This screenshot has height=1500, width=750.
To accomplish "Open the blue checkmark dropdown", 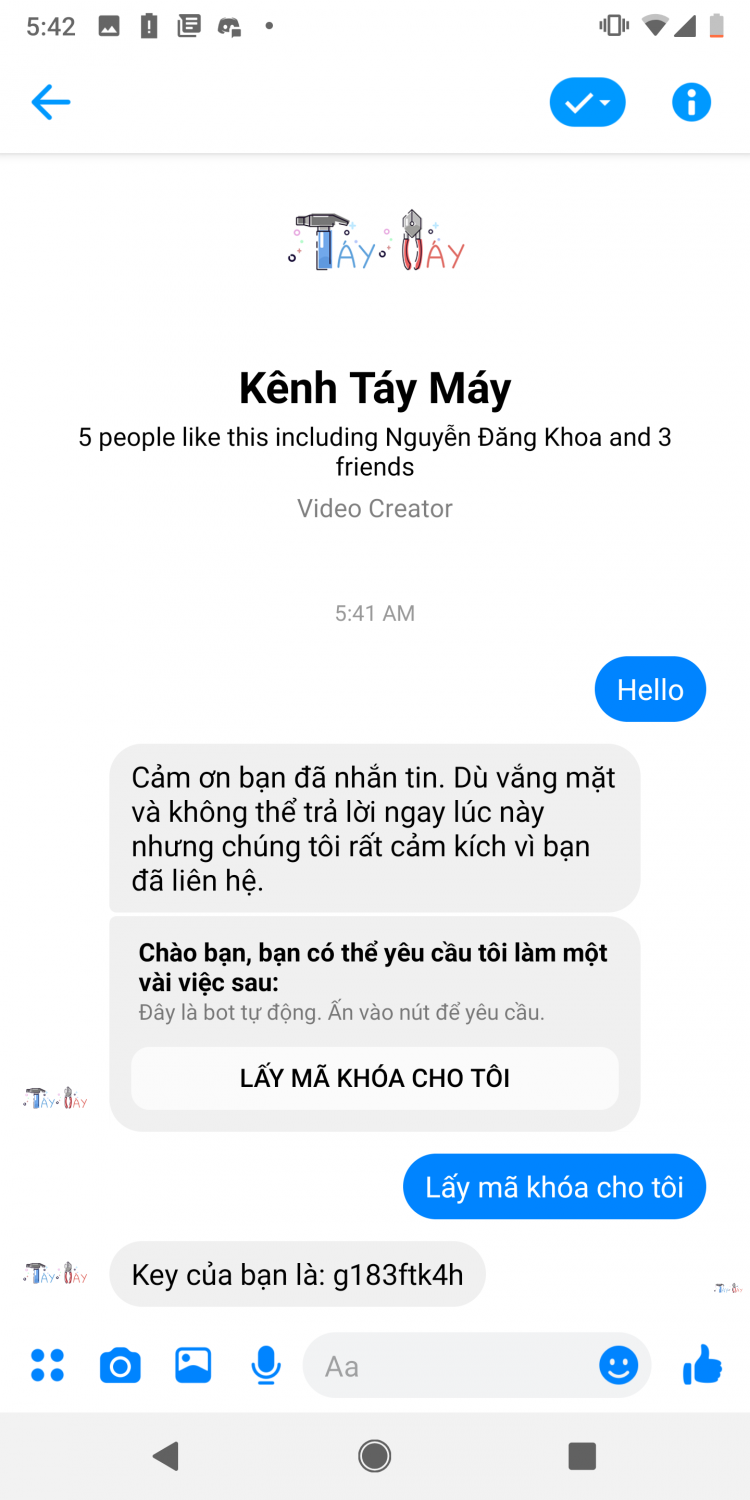I will click(x=587, y=102).
